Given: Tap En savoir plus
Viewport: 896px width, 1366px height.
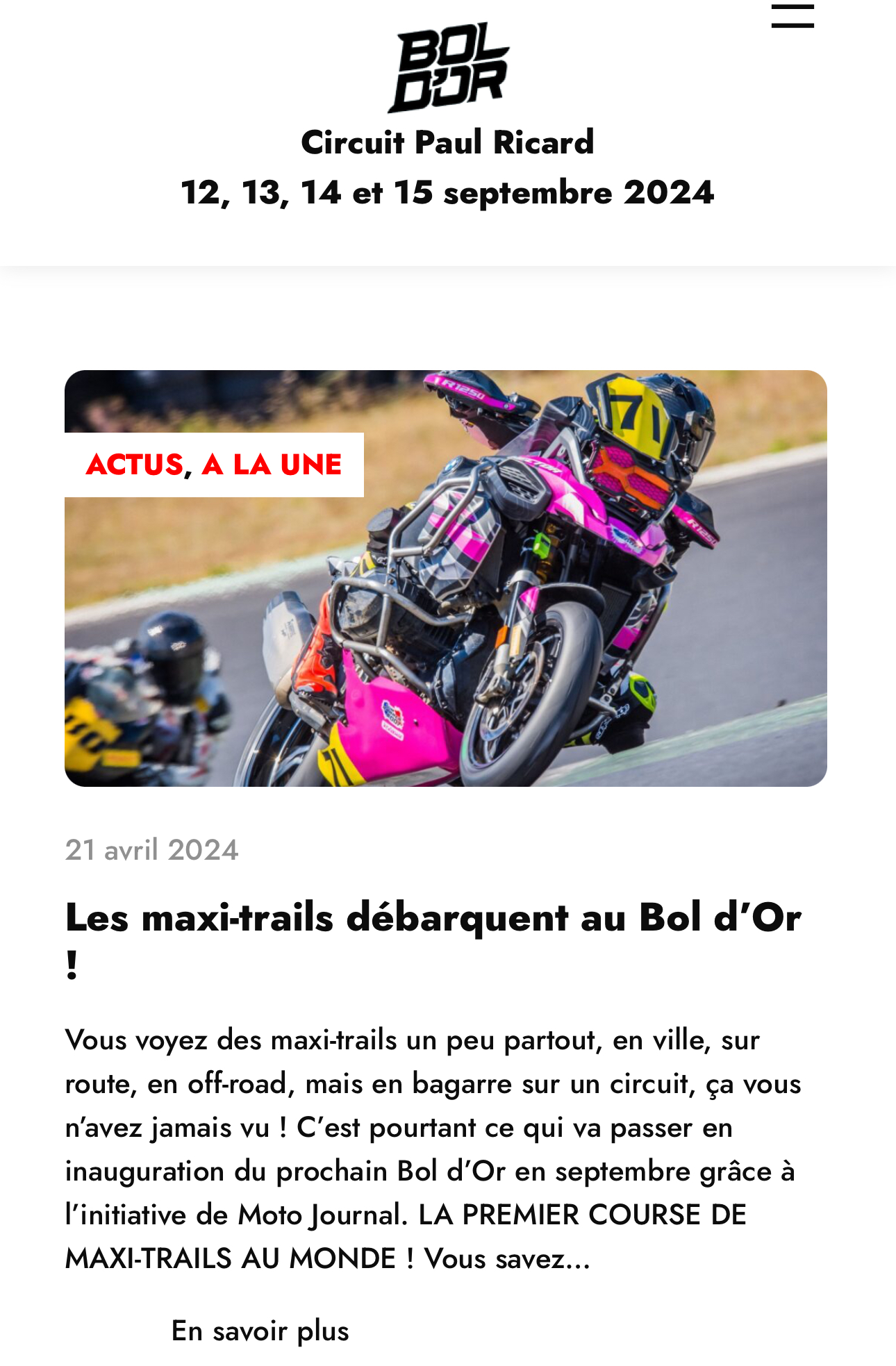Looking at the screenshot, I should click(260, 1331).
